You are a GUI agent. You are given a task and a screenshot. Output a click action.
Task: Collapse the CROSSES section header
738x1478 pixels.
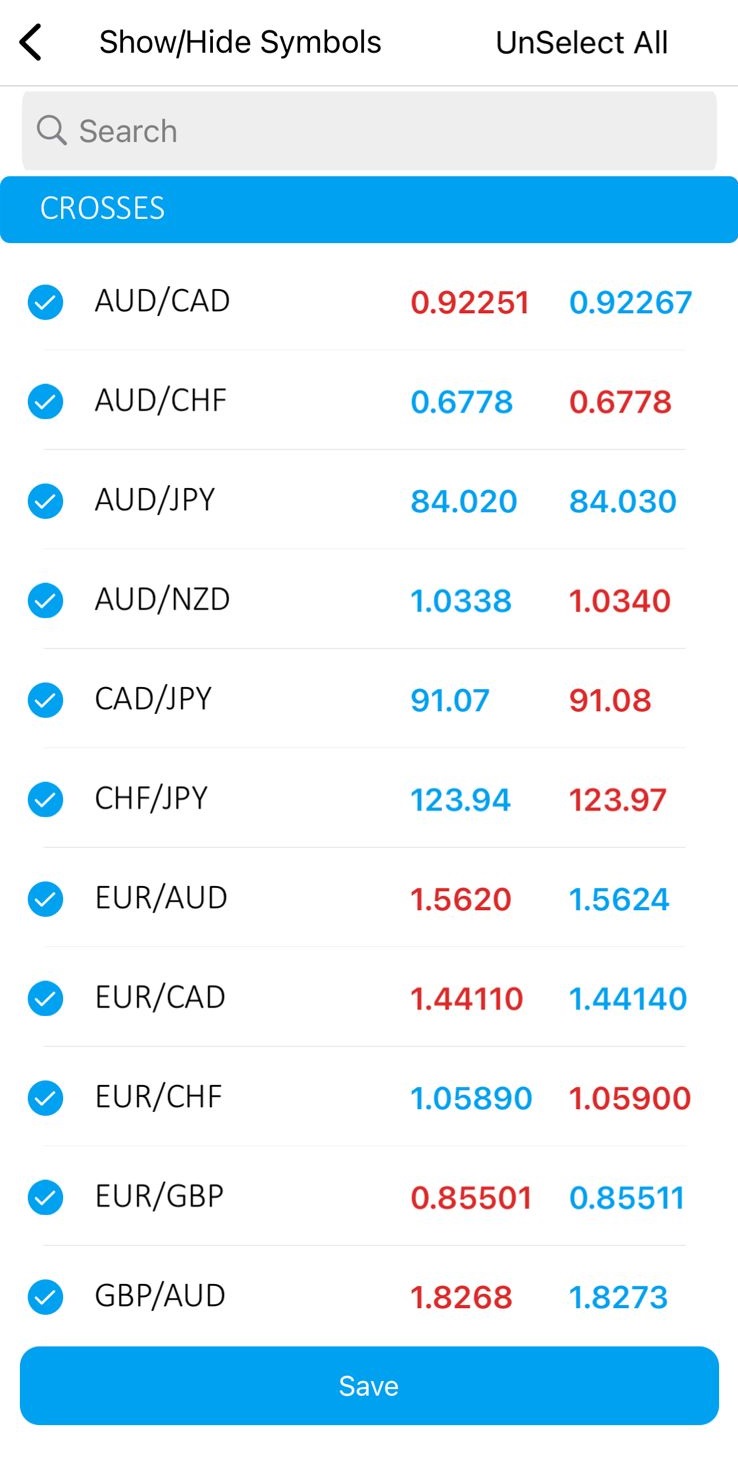(369, 209)
